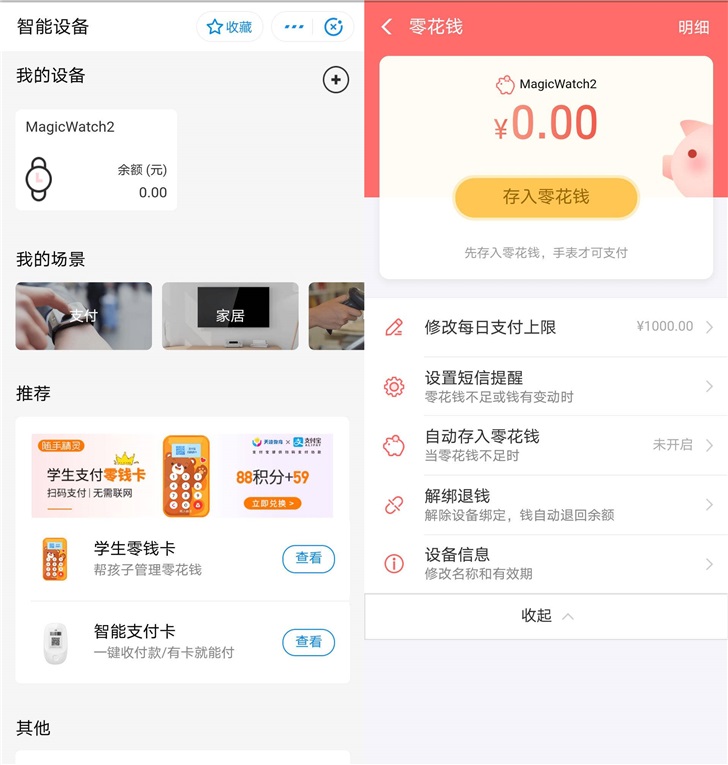728x765 pixels.
Task: Close the mini program with the circle icon
Action: (334, 27)
